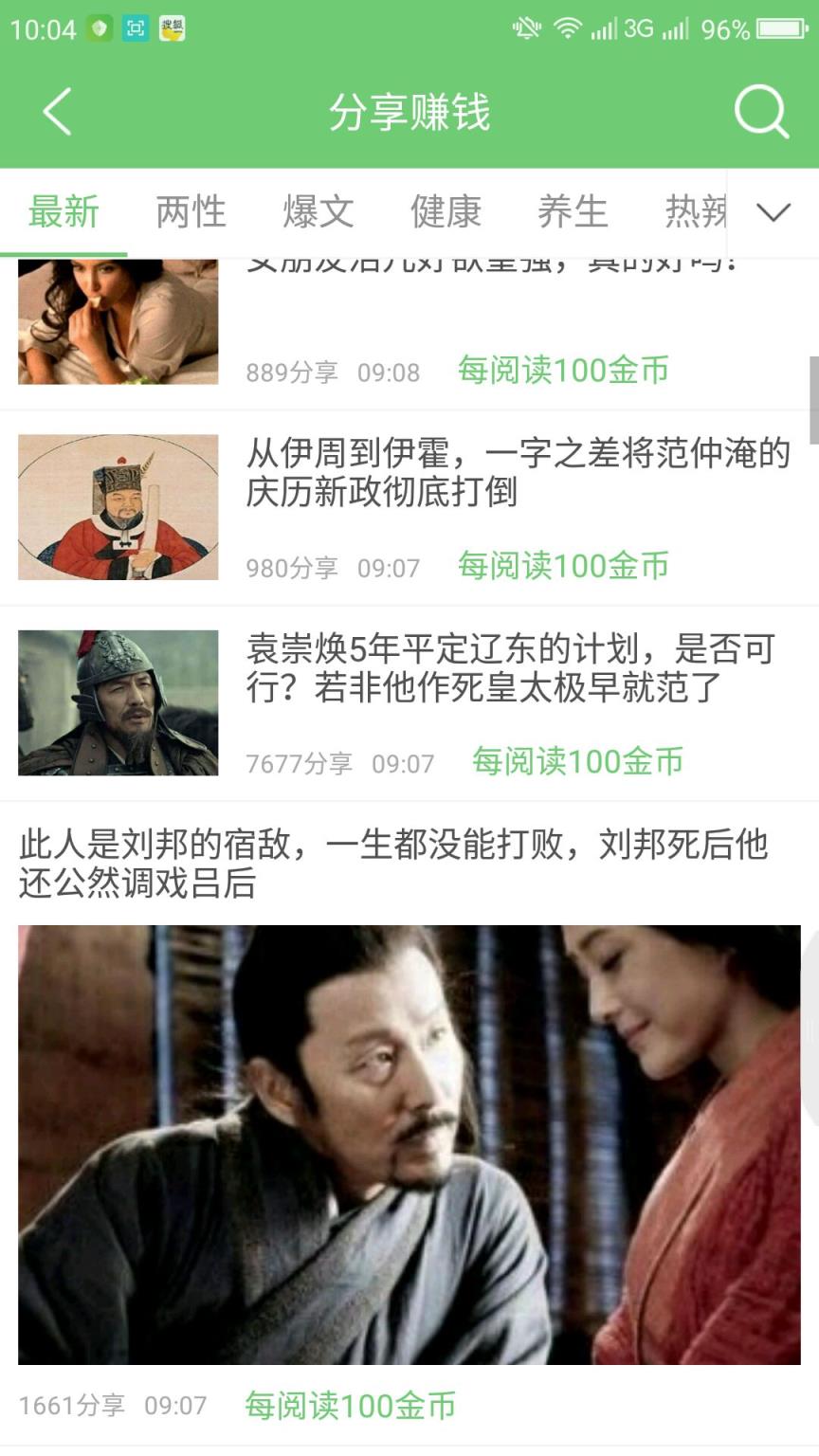The image size is (819, 1456).
Task: Tap 每阅读100金币 under the 刘邦 article
Action: 350,1406
